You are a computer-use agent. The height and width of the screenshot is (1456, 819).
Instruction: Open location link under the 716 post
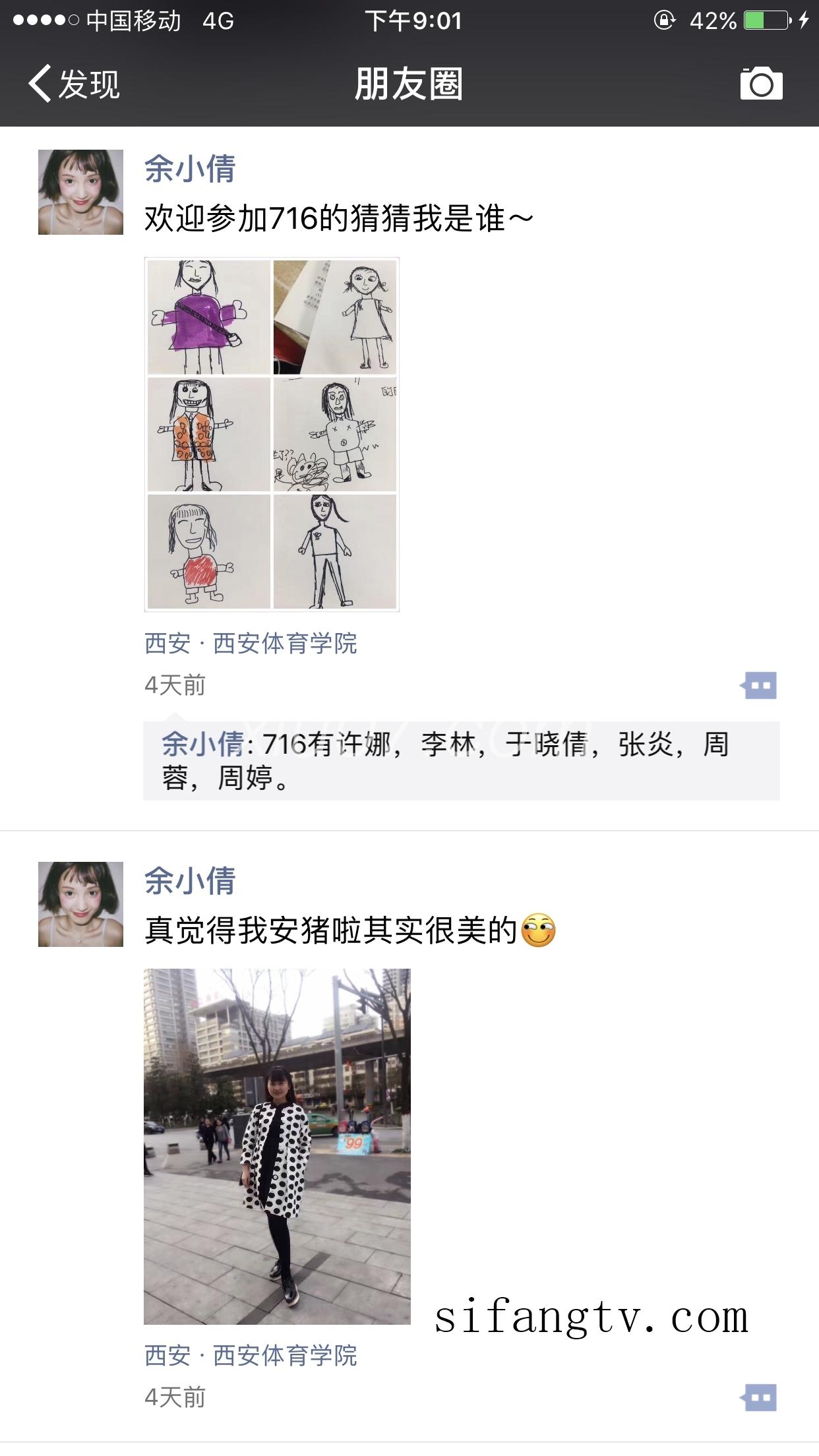(251, 644)
